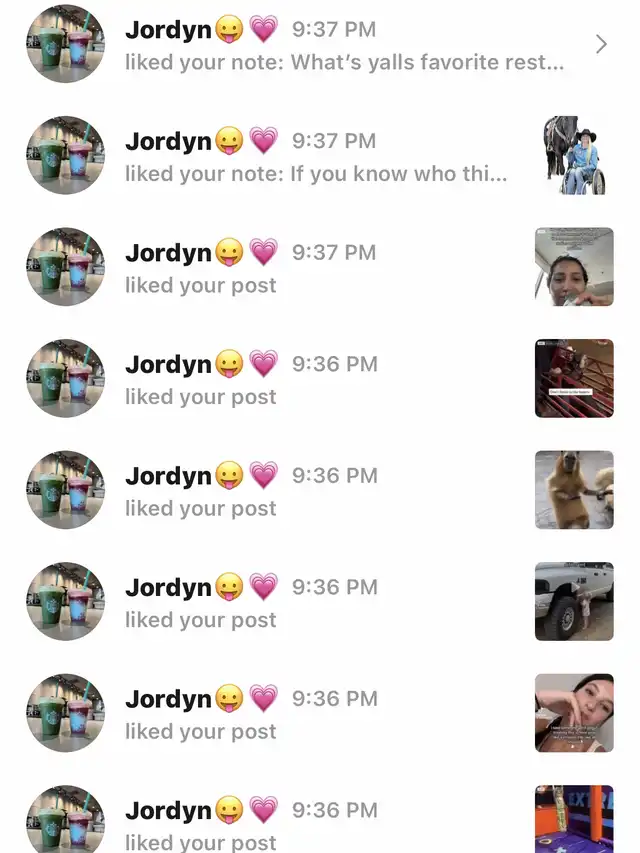View the capybara post thumbnail
640x853 pixels.
(x=574, y=490)
